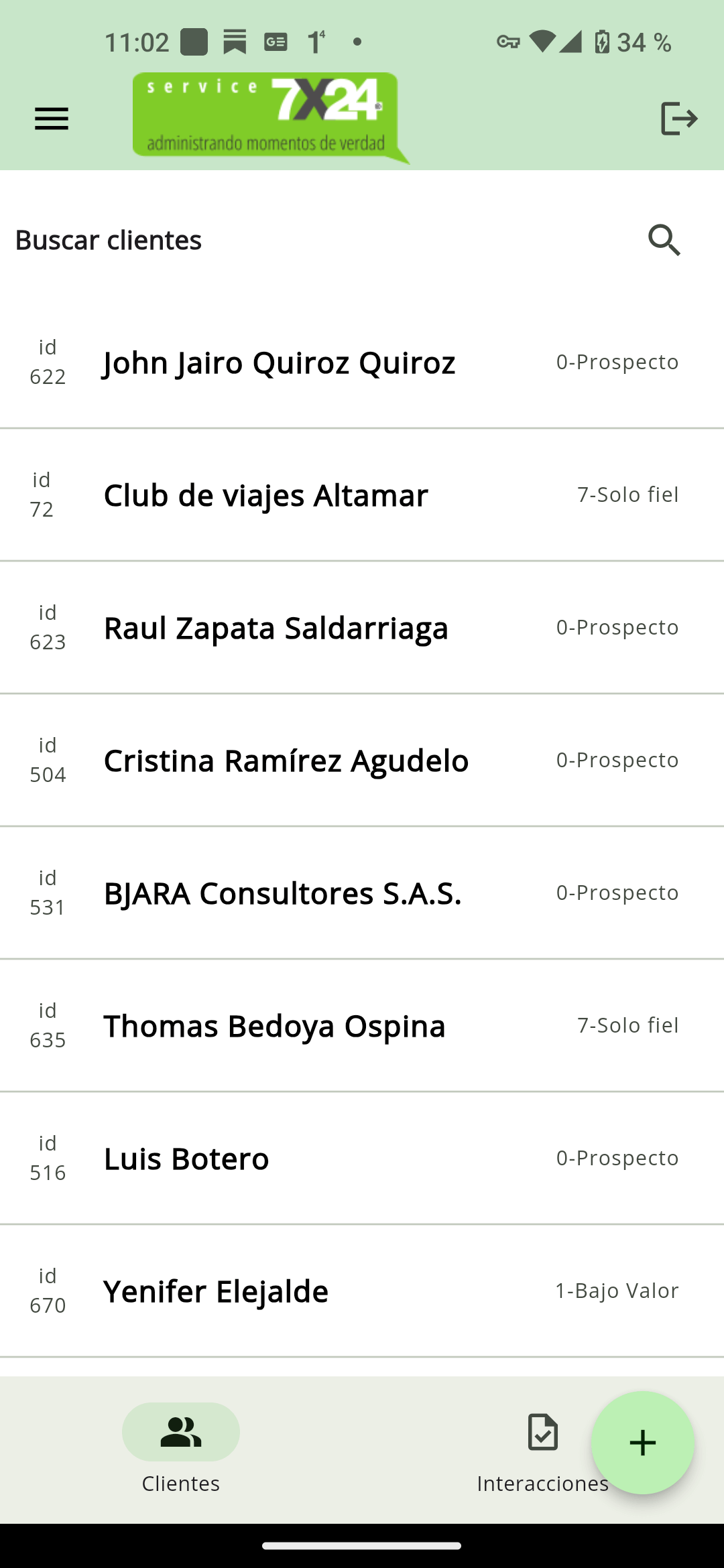Tap the logout icon
This screenshot has height=1568, width=724.
(679, 119)
